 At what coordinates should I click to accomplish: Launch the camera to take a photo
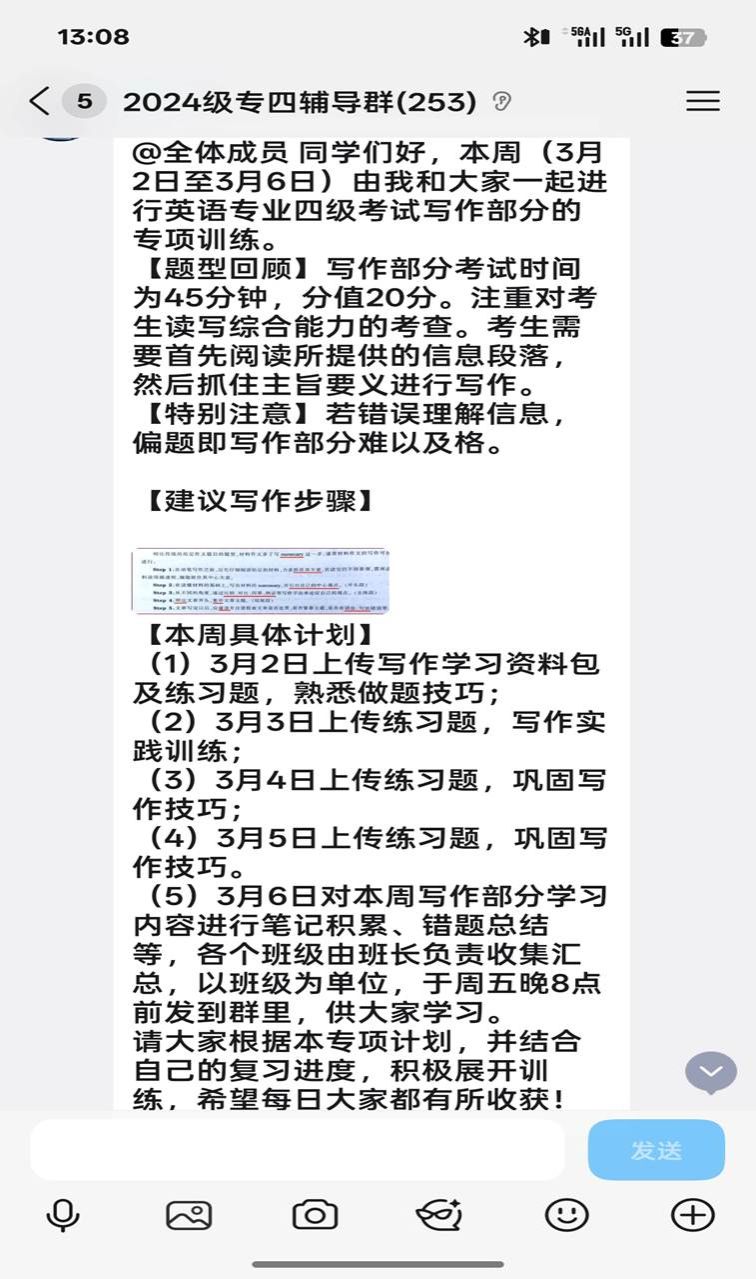pos(315,1215)
